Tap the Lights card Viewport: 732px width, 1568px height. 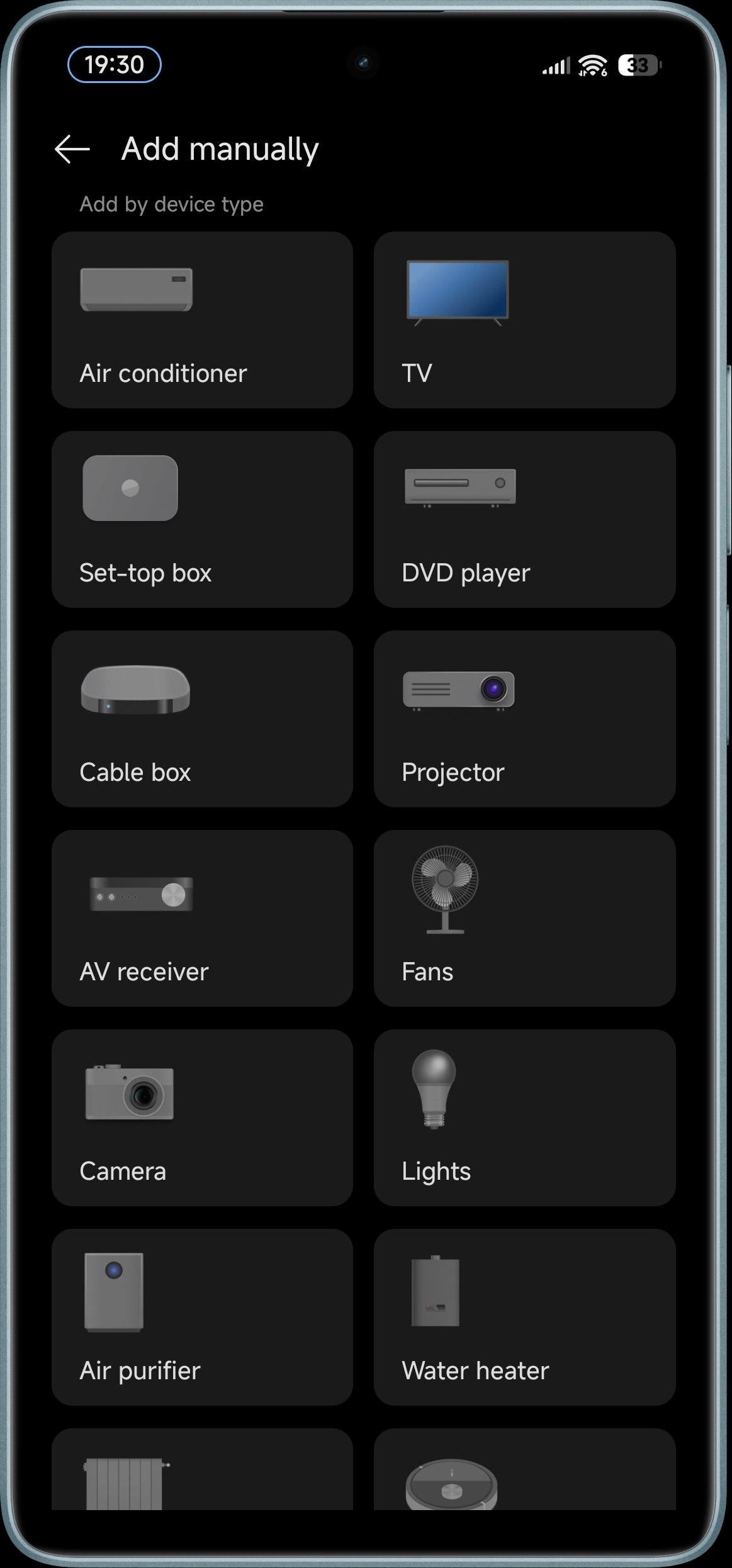click(x=524, y=1117)
